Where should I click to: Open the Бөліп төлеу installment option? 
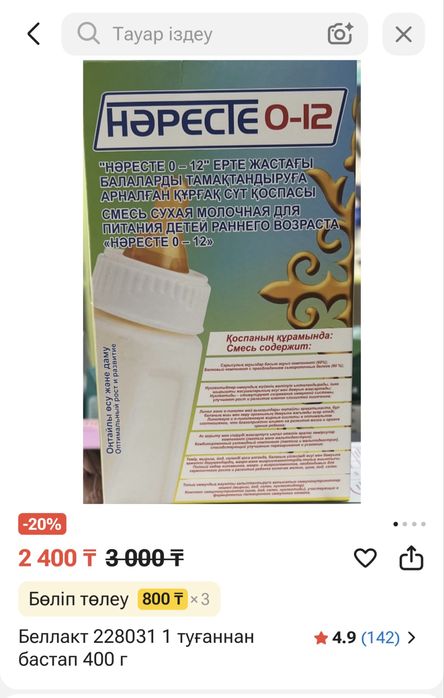[x=119, y=599]
